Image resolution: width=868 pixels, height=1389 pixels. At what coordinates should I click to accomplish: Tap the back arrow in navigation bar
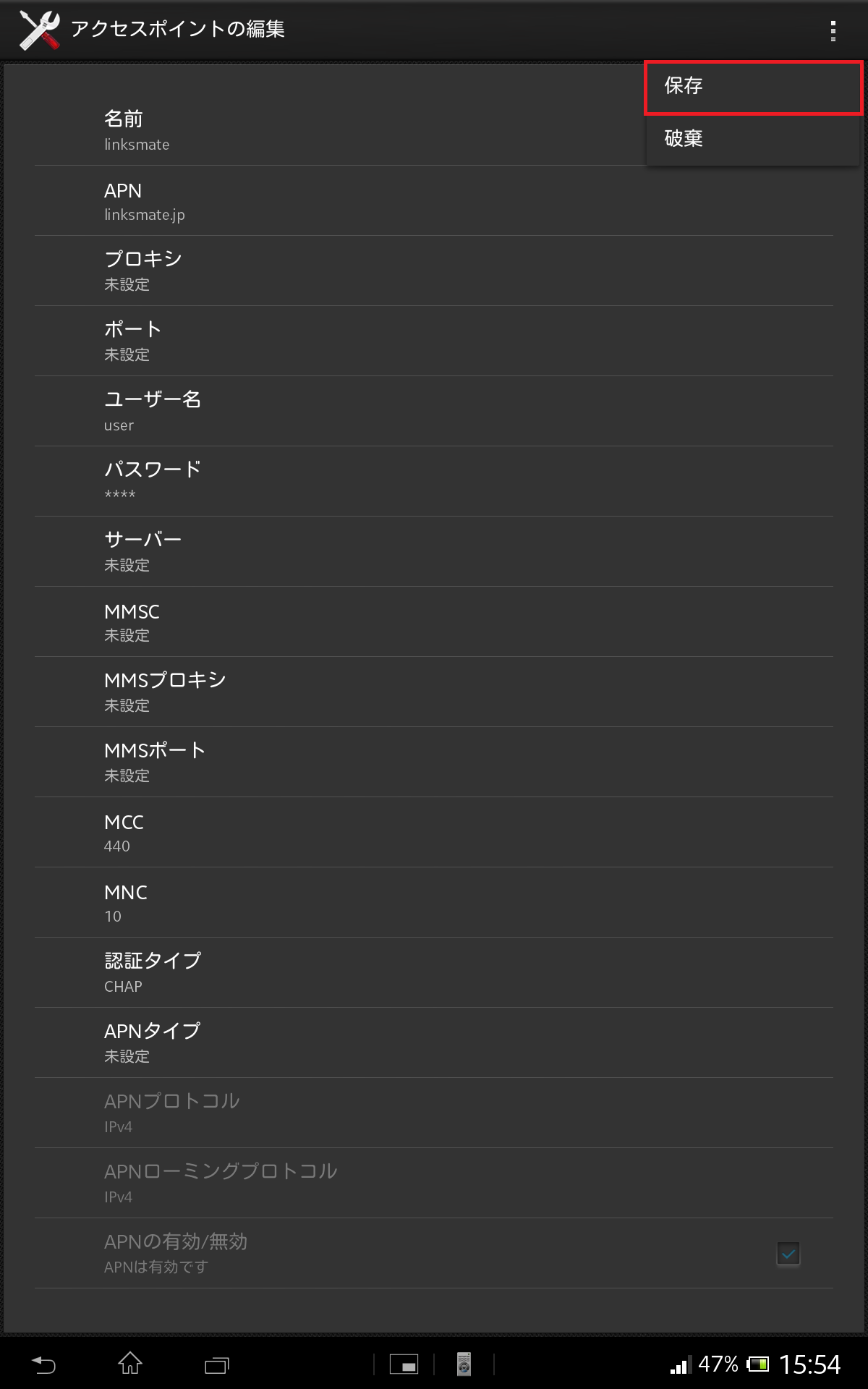coord(46,1363)
